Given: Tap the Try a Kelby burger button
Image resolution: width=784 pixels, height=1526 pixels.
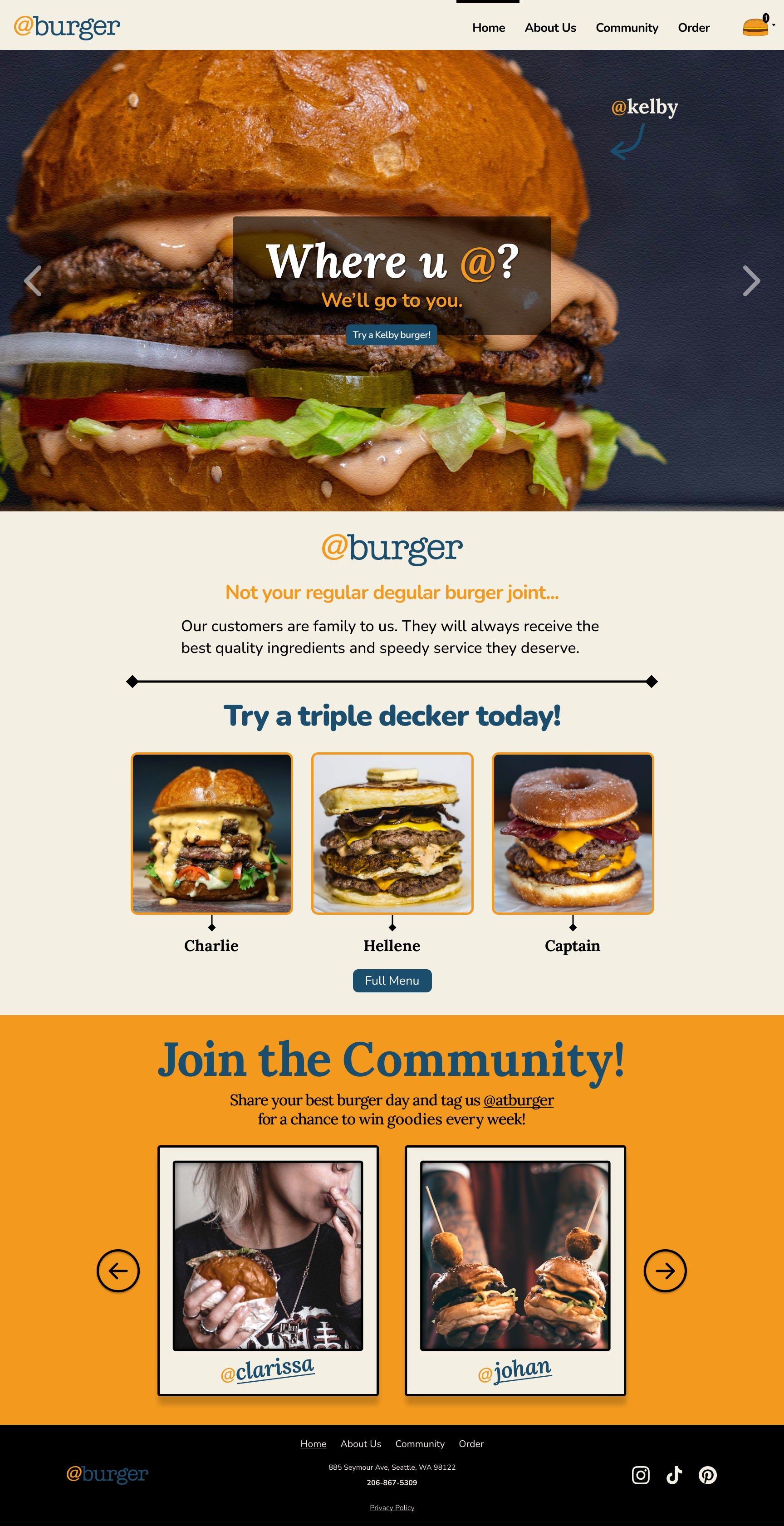Looking at the screenshot, I should (x=392, y=335).
